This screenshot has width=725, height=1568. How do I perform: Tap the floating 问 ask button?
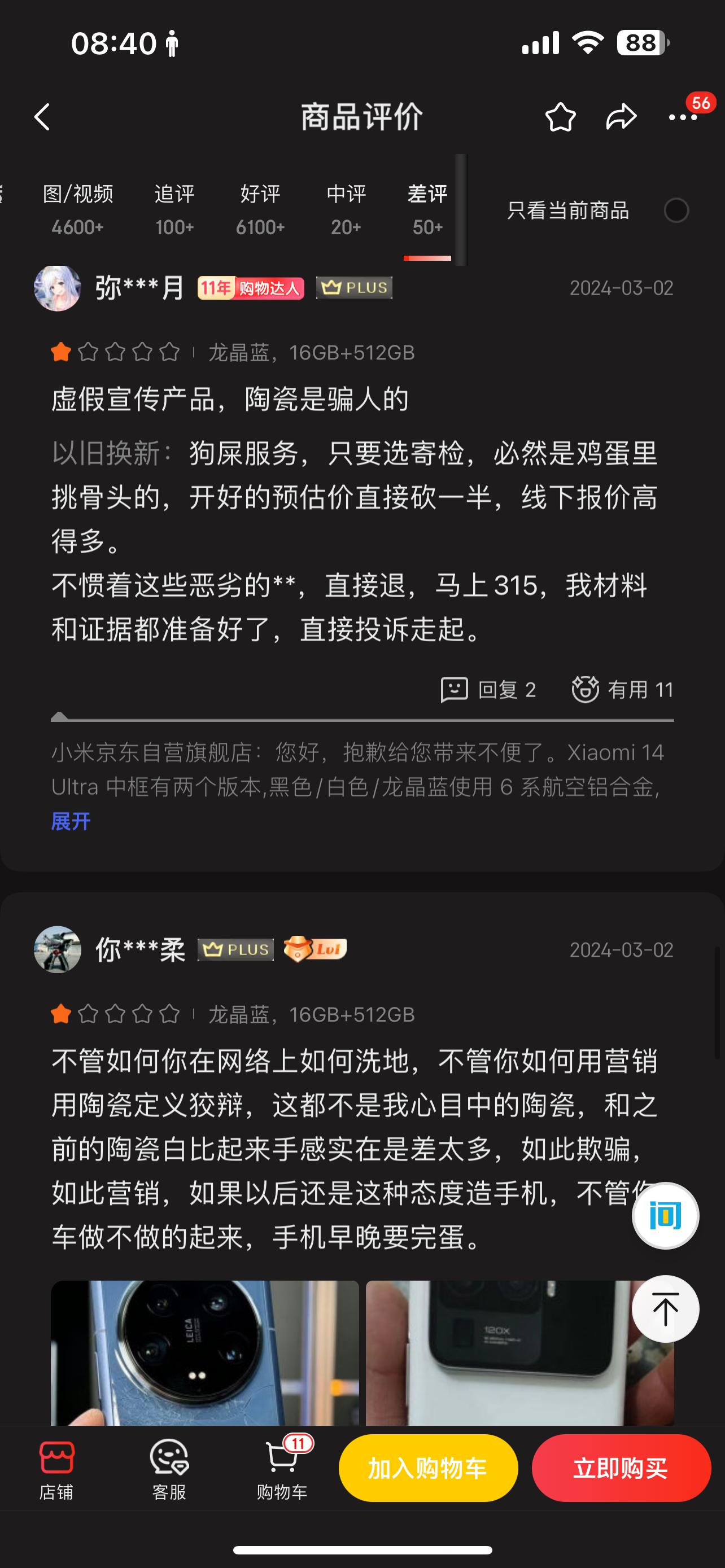point(665,1216)
